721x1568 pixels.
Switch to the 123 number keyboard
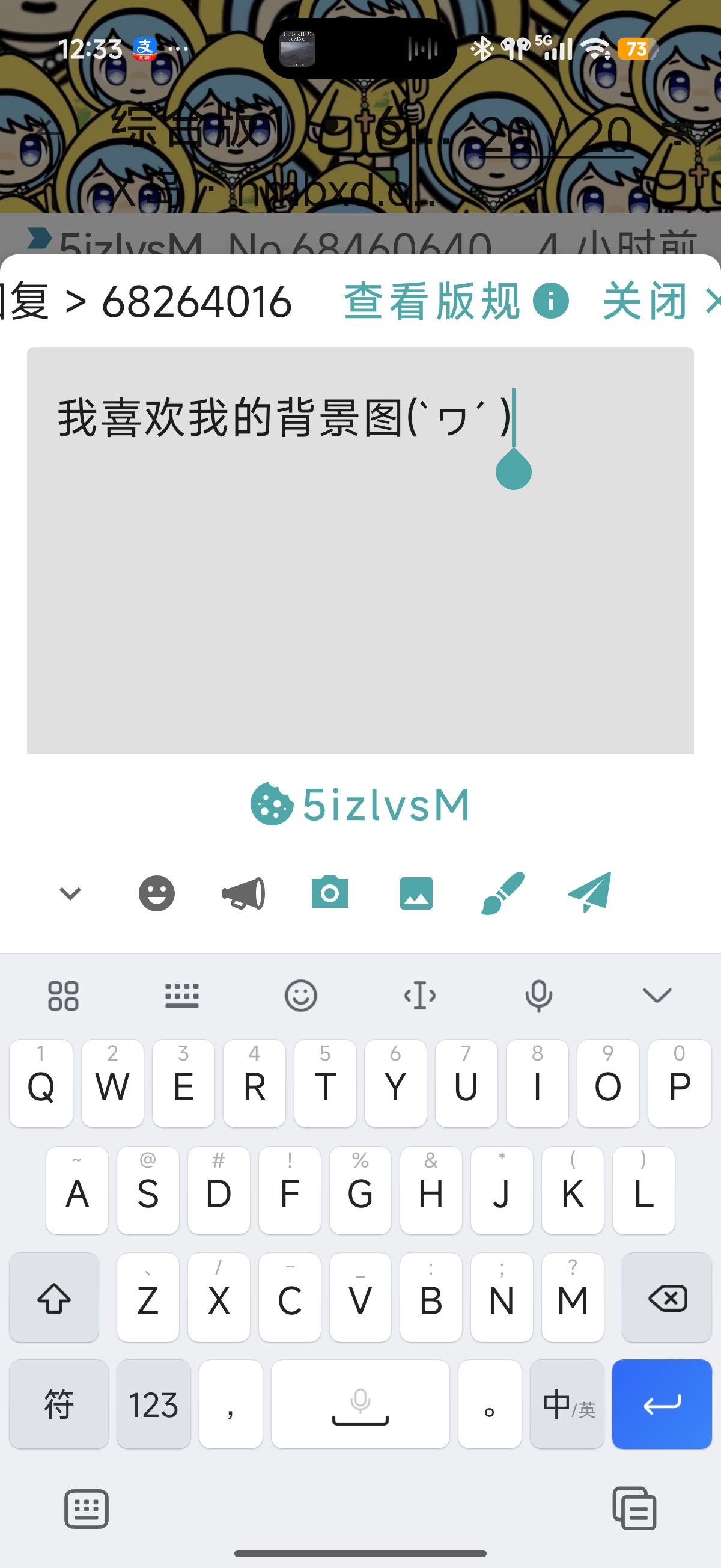click(x=153, y=1404)
